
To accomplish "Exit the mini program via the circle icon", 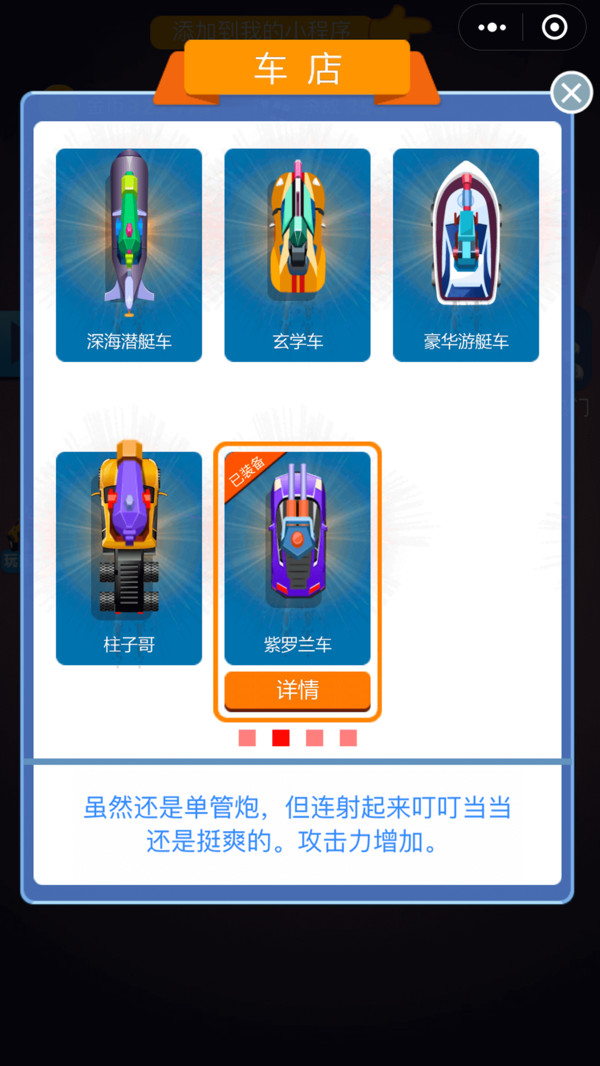I will tap(554, 28).
